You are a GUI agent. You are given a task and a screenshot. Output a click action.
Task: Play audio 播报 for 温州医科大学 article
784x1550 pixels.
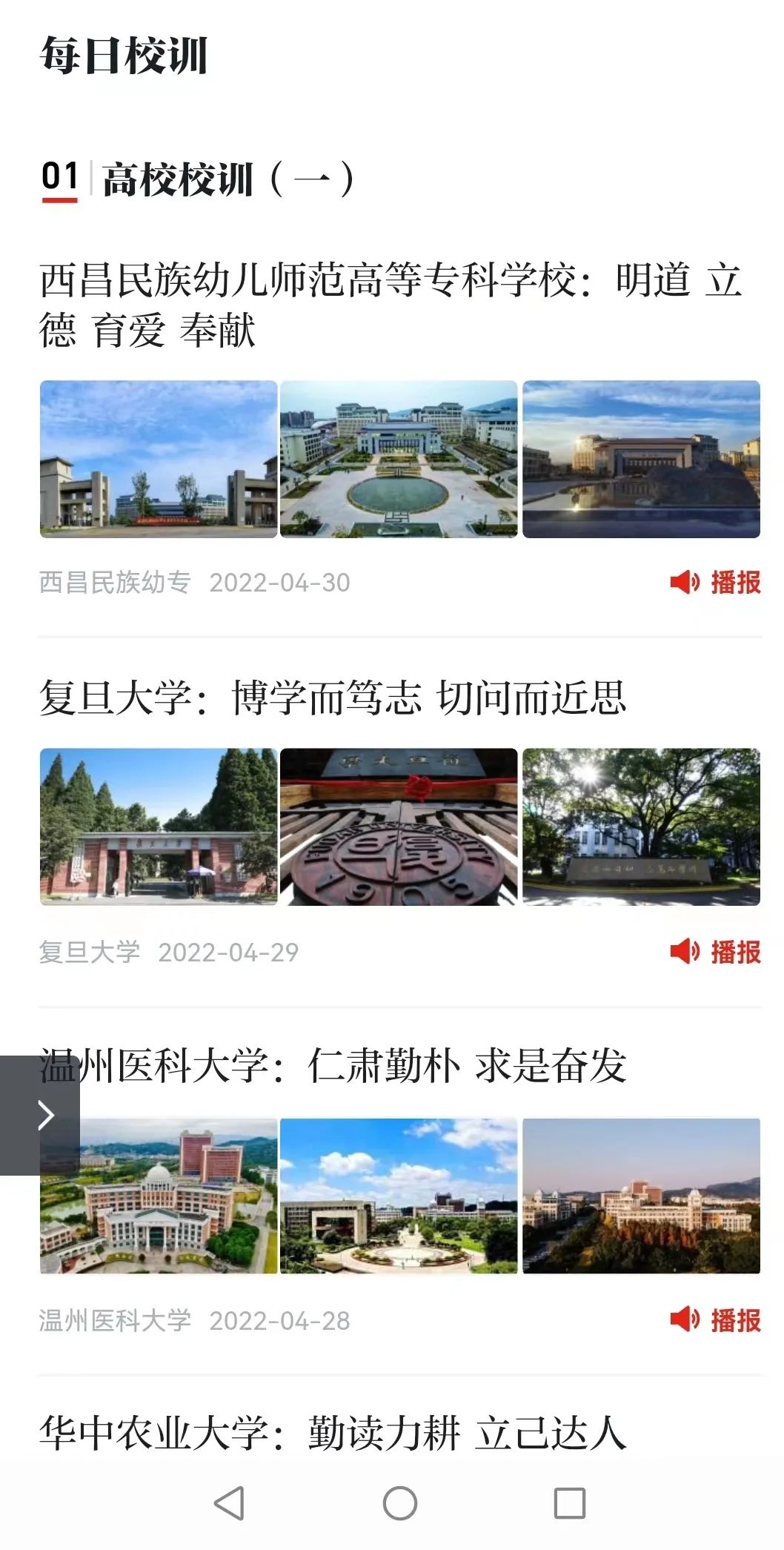point(716,1319)
